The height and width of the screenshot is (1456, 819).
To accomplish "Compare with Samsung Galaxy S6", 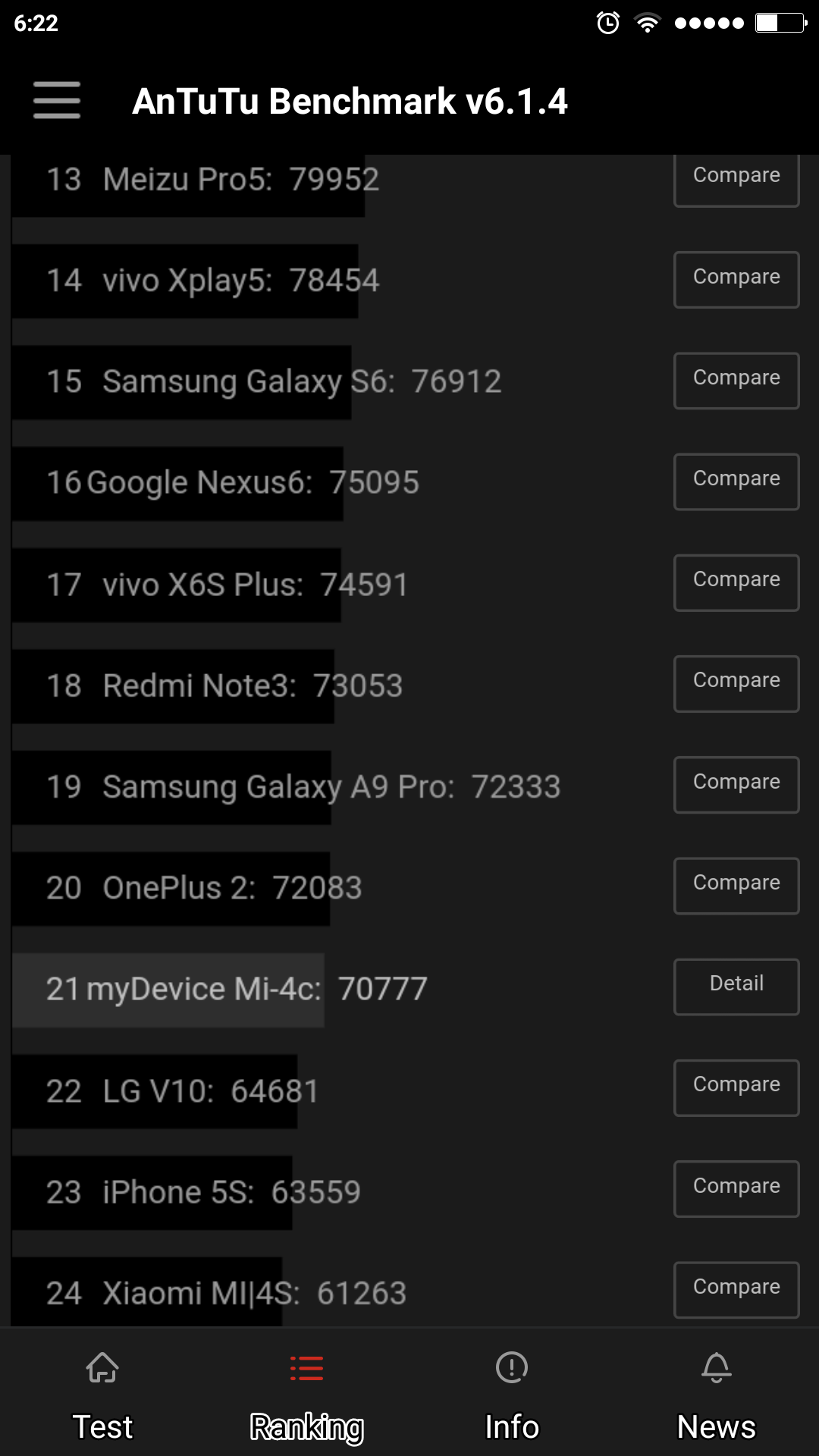I will click(736, 380).
